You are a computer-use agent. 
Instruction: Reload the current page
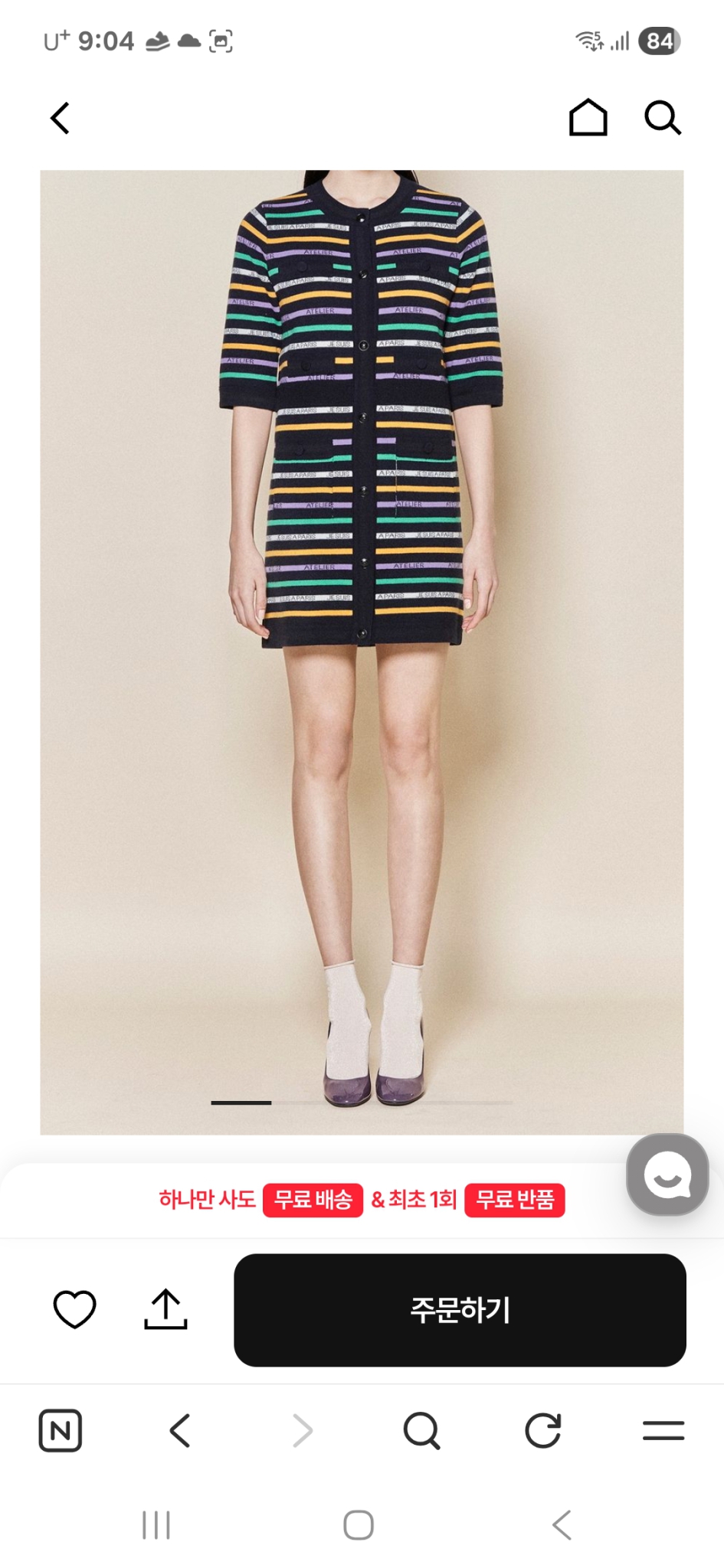[x=542, y=1430]
